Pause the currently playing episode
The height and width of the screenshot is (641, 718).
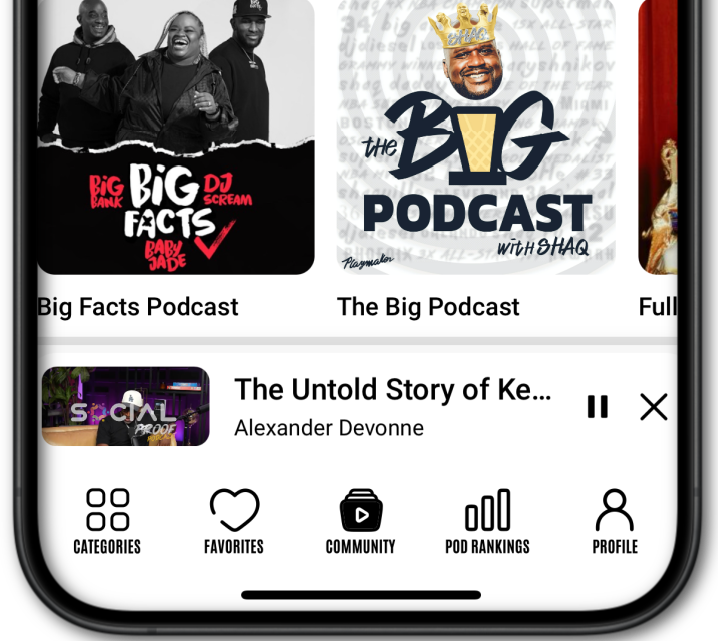[x=598, y=406]
